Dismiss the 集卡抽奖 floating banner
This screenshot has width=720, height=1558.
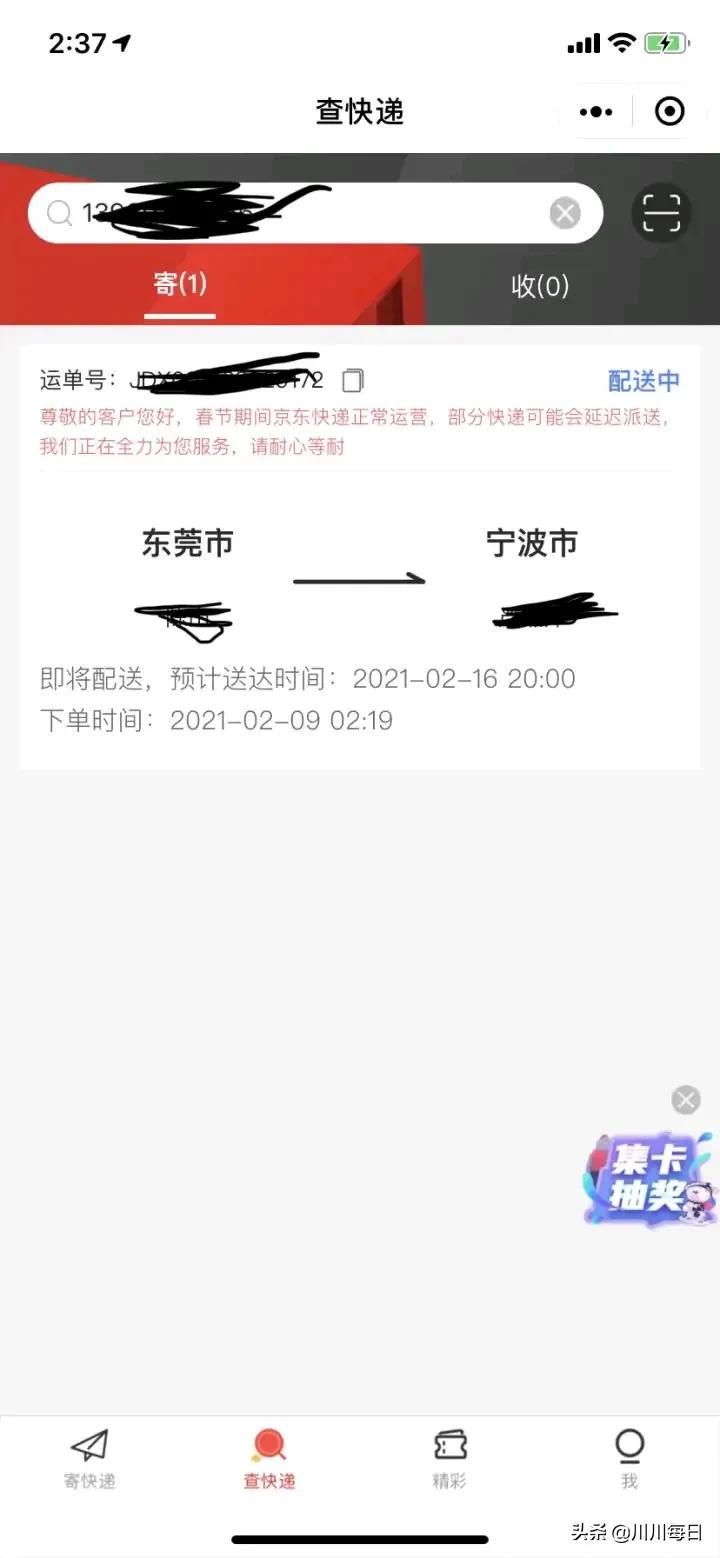(686, 1100)
